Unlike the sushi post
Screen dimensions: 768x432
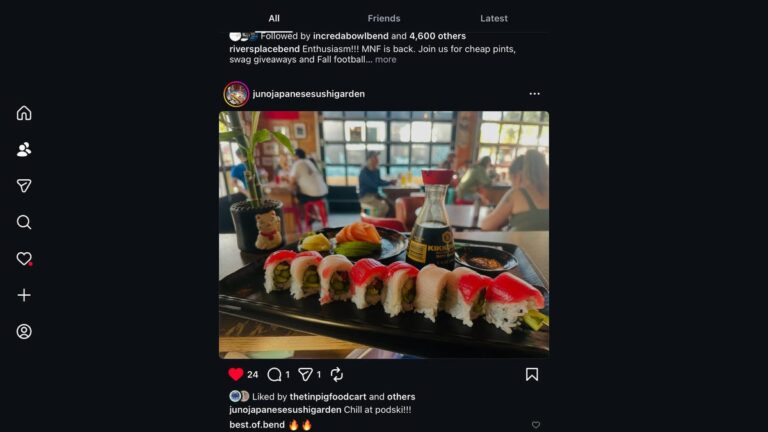point(236,374)
